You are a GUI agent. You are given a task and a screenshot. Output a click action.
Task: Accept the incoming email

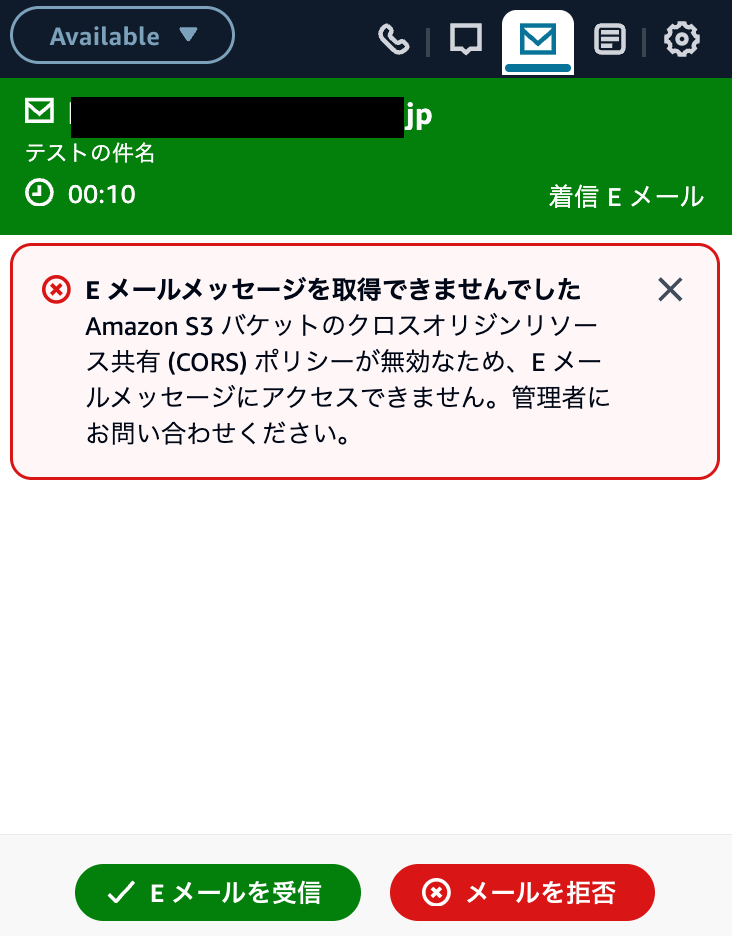[x=217, y=892]
